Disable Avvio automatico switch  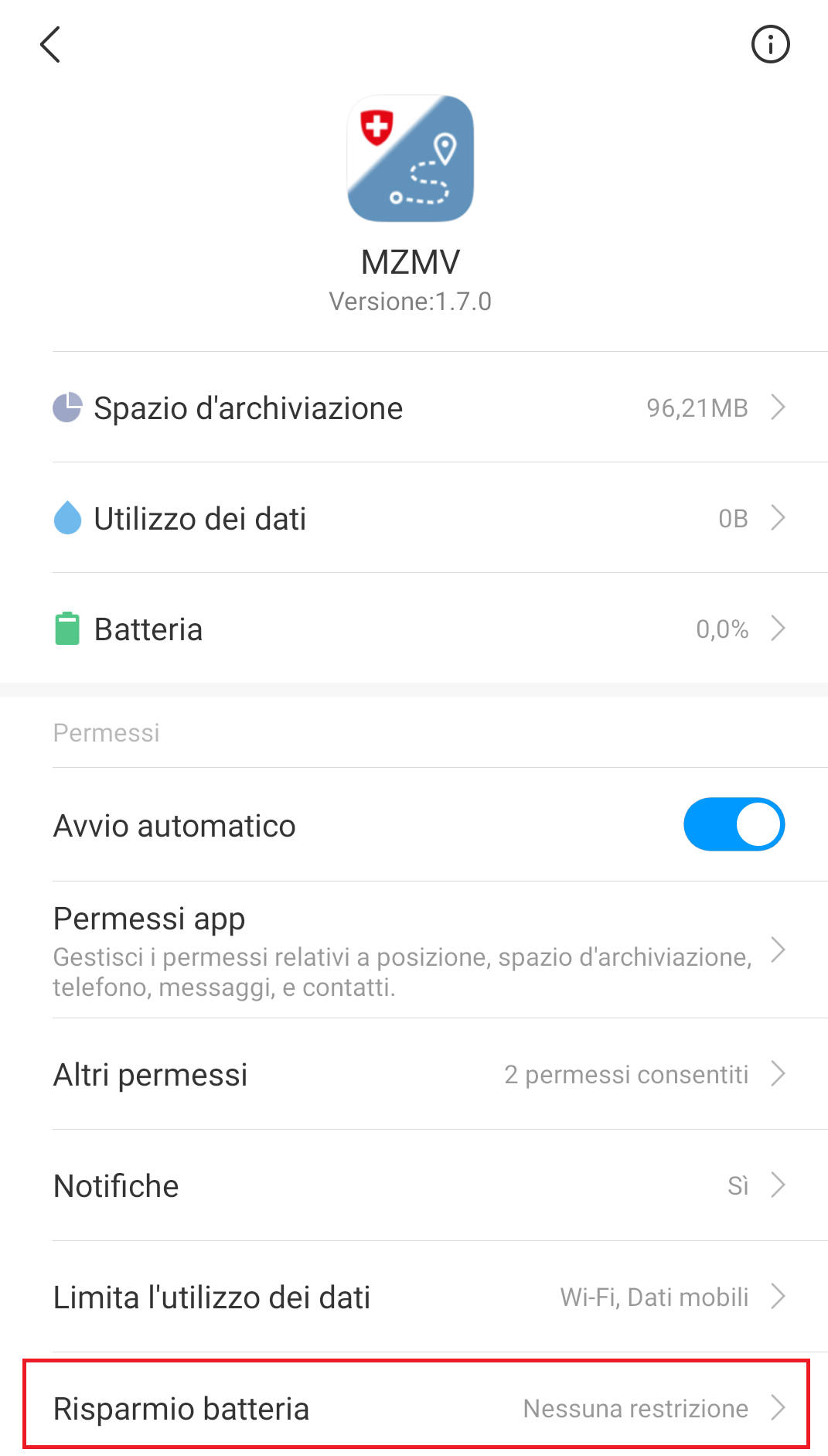[x=734, y=824]
